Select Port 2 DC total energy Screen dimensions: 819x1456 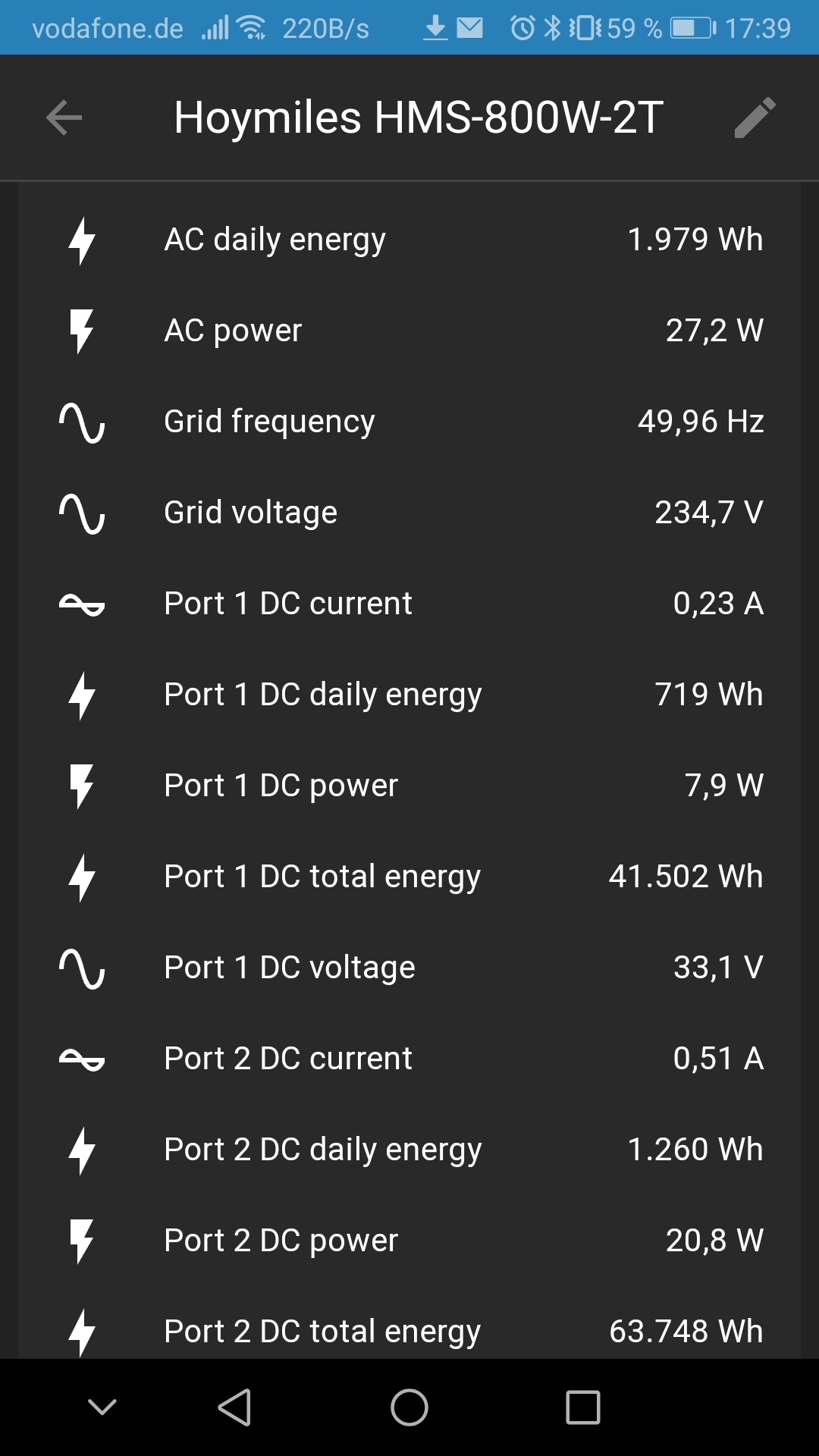409,1332
